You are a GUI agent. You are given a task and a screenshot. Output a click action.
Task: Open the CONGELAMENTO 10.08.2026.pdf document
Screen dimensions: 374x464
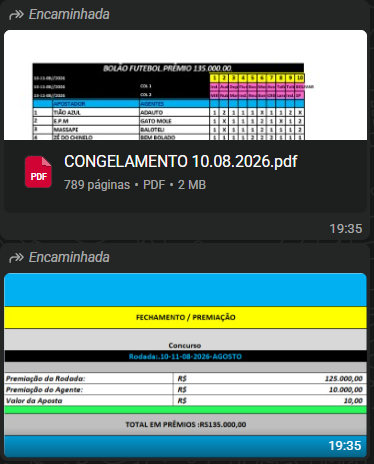coord(185,121)
